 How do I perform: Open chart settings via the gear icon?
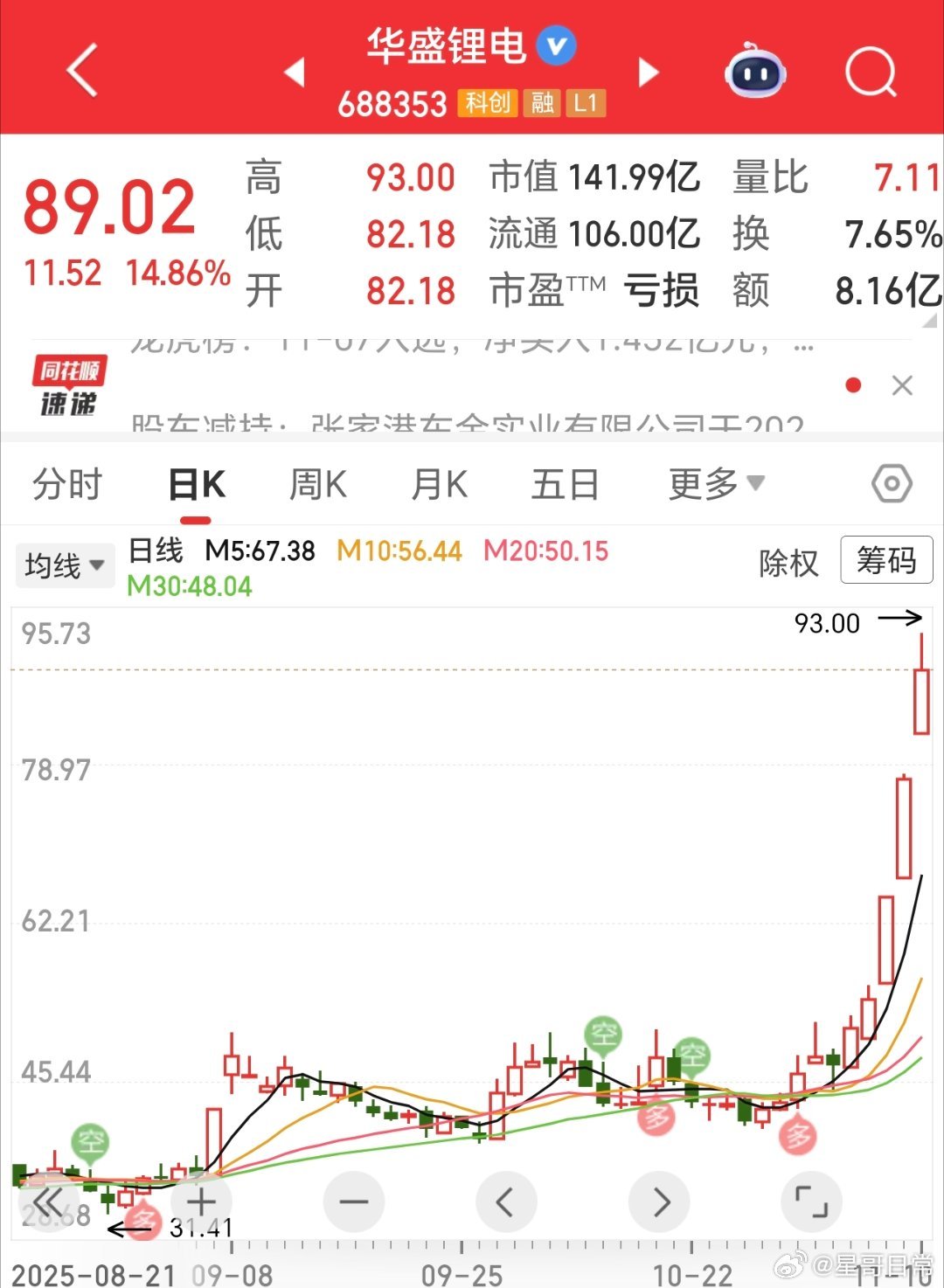pos(891,483)
